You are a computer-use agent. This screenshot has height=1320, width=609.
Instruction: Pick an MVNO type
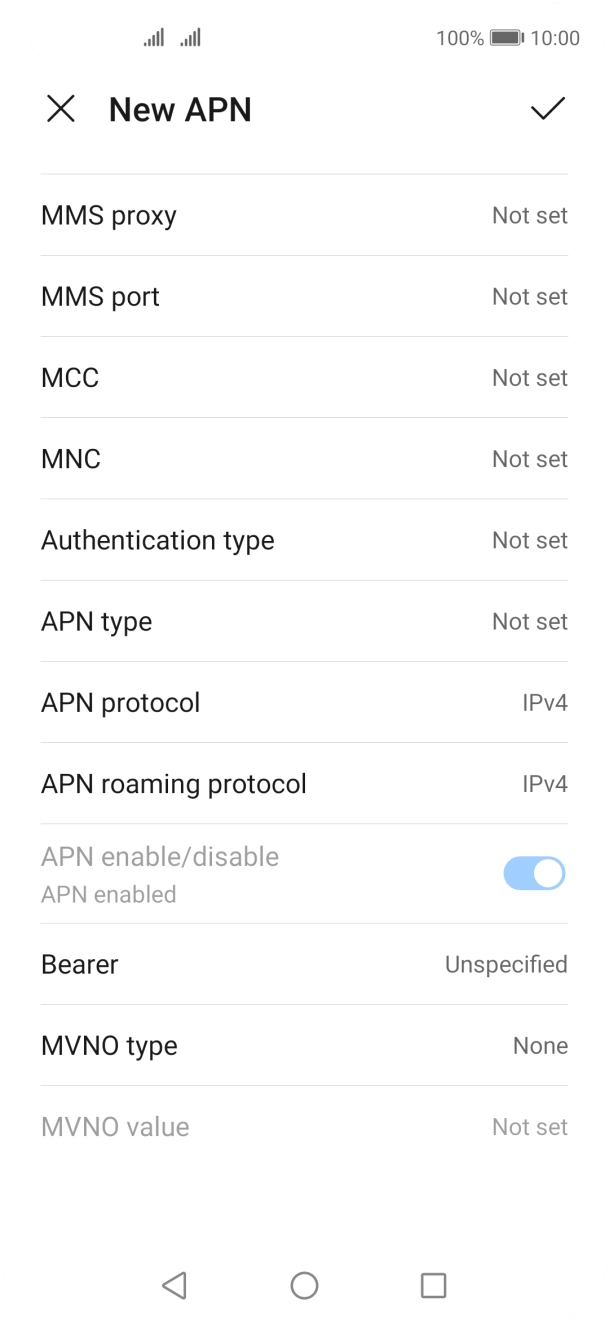point(304,1045)
